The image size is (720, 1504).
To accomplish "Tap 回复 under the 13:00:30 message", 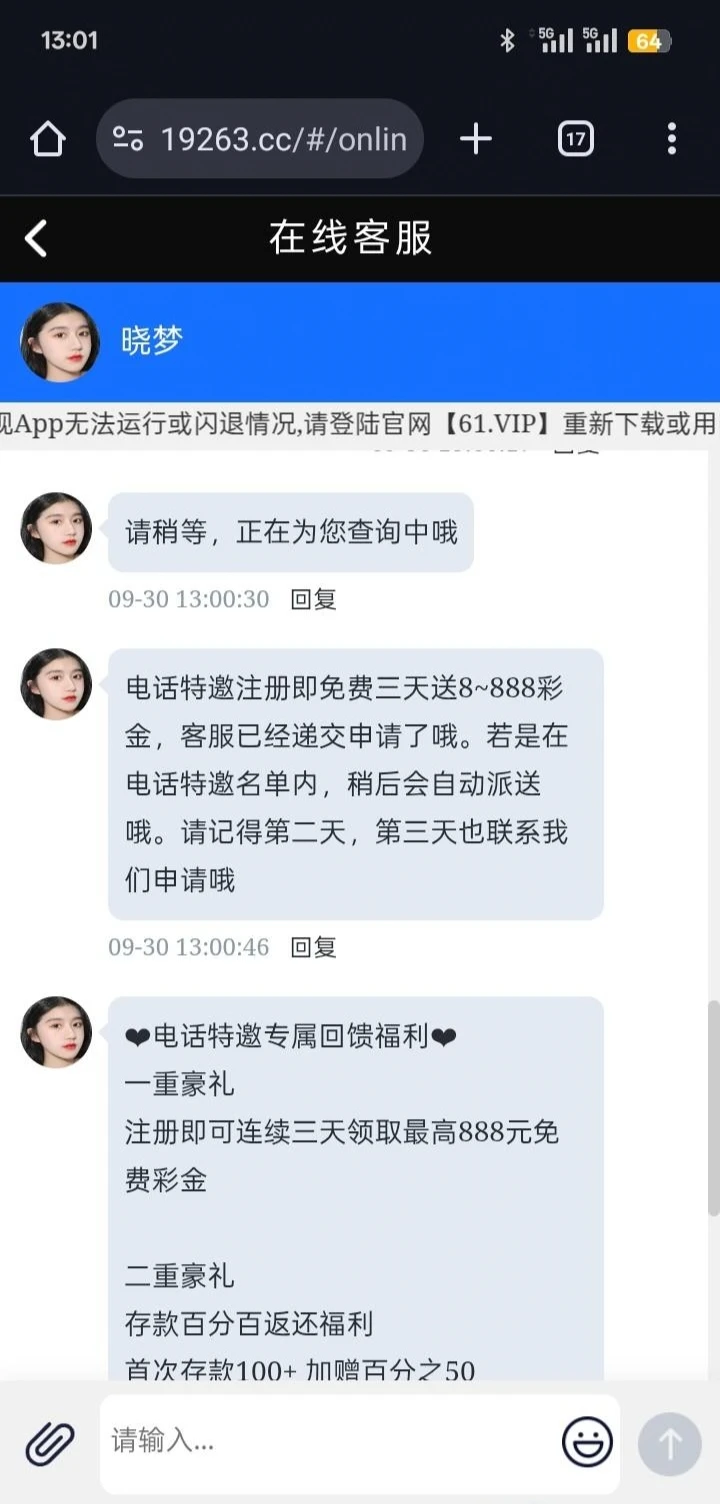I will pyautogui.click(x=313, y=599).
